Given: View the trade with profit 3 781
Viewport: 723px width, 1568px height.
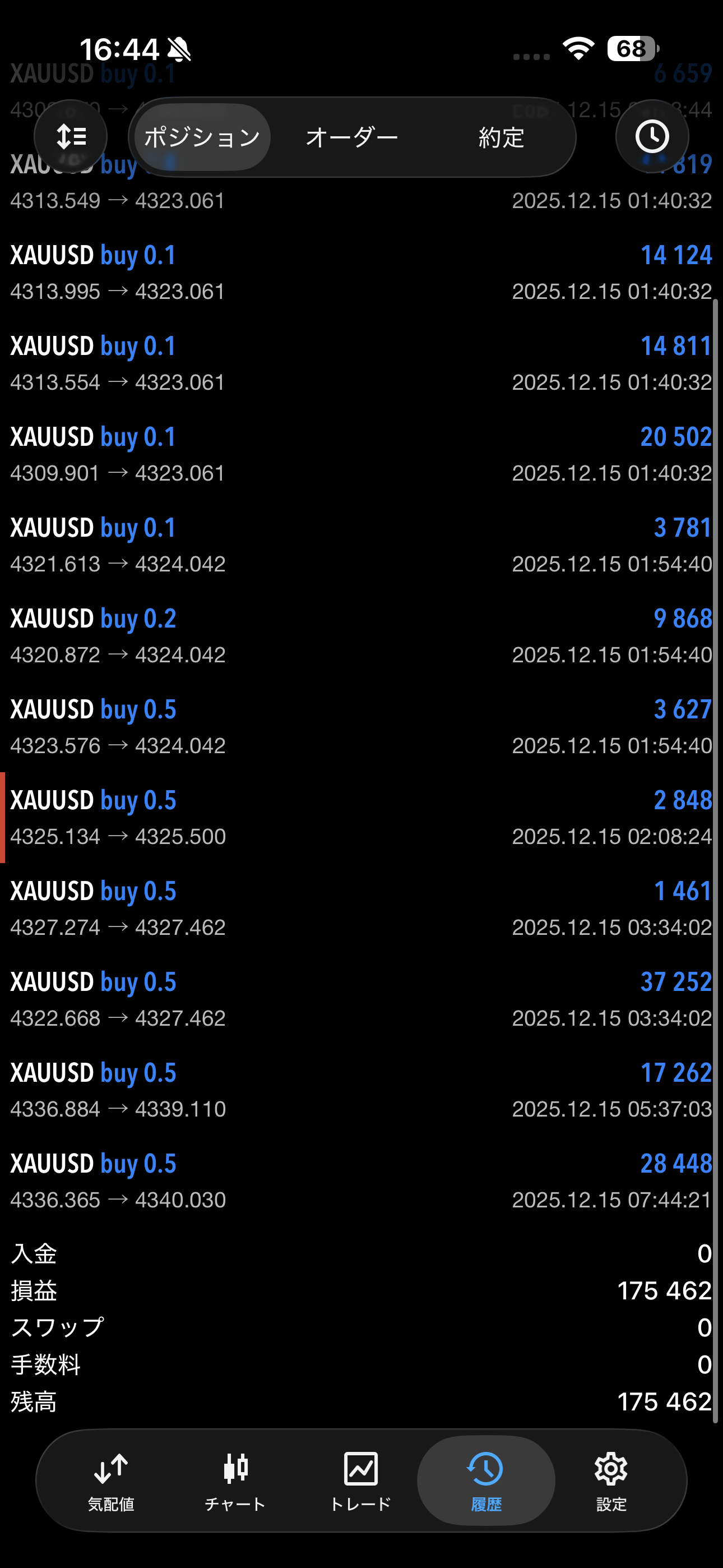Looking at the screenshot, I should 361,545.
